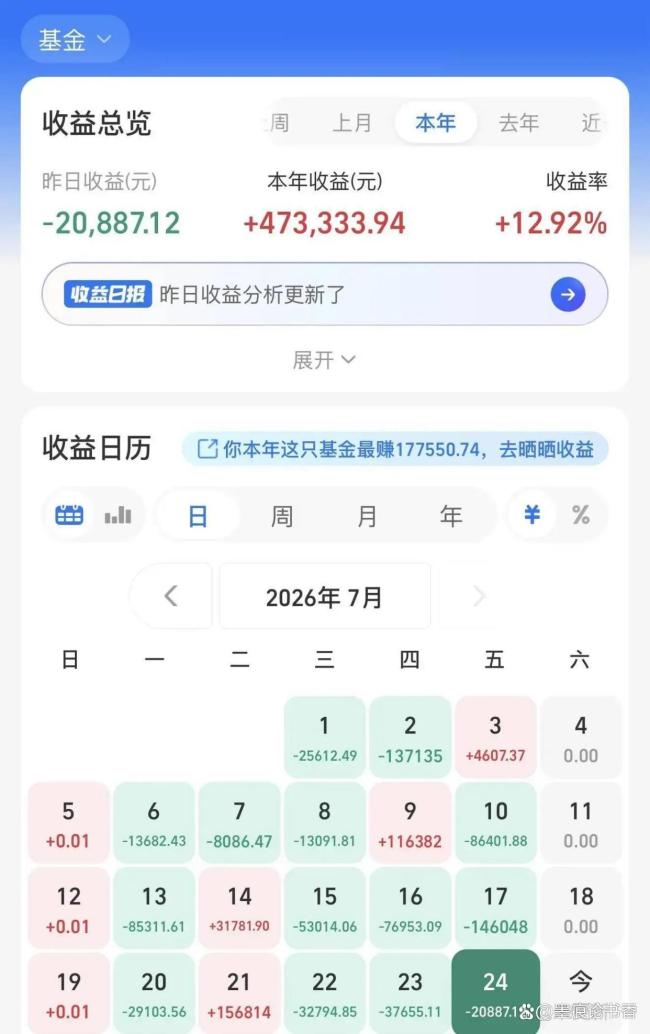Open the 收益日报 analysis banner arrow
The image size is (650, 1034).
click(x=568, y=295)
